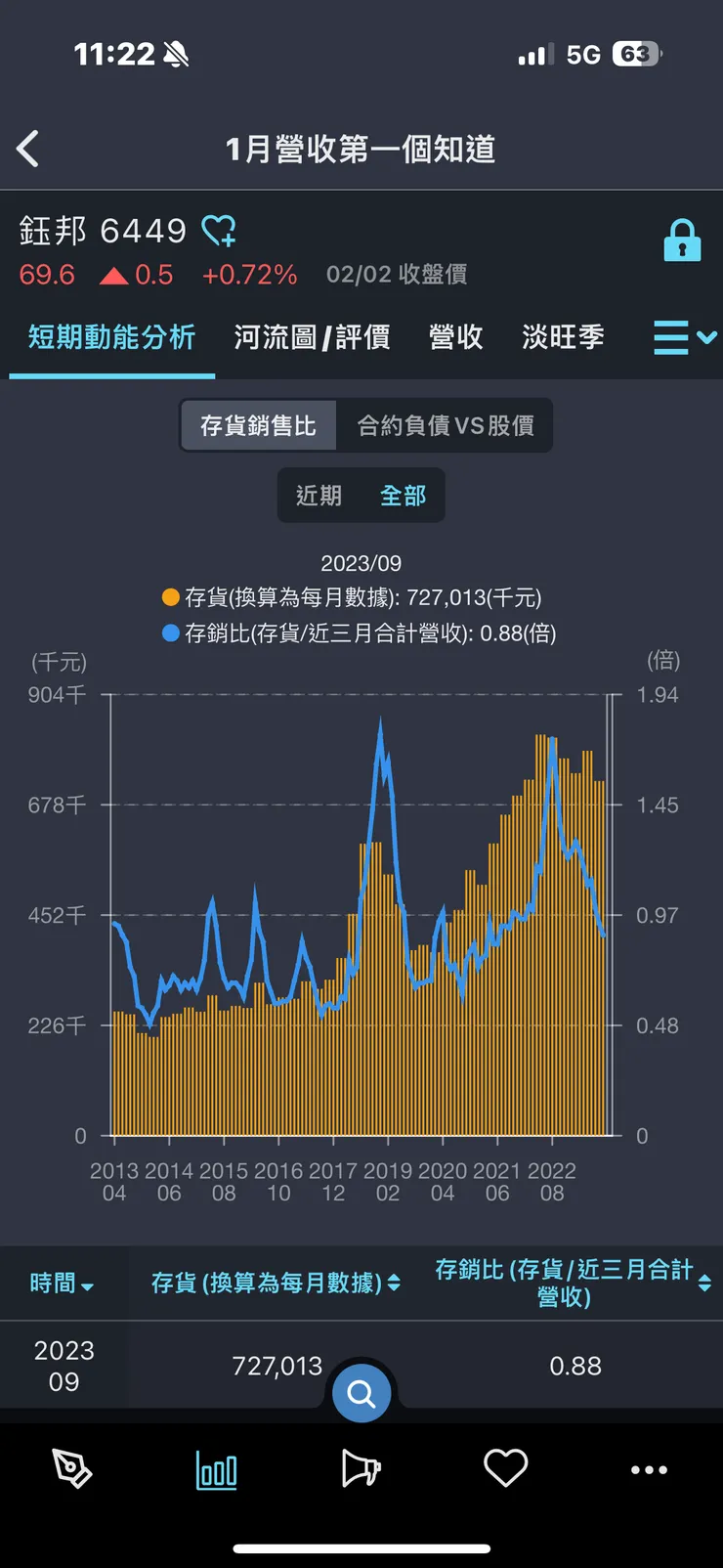723x1568 pixels.
Task: Select the pen/editorial icon in bottom navigation
Action: tap(72, 1467)
